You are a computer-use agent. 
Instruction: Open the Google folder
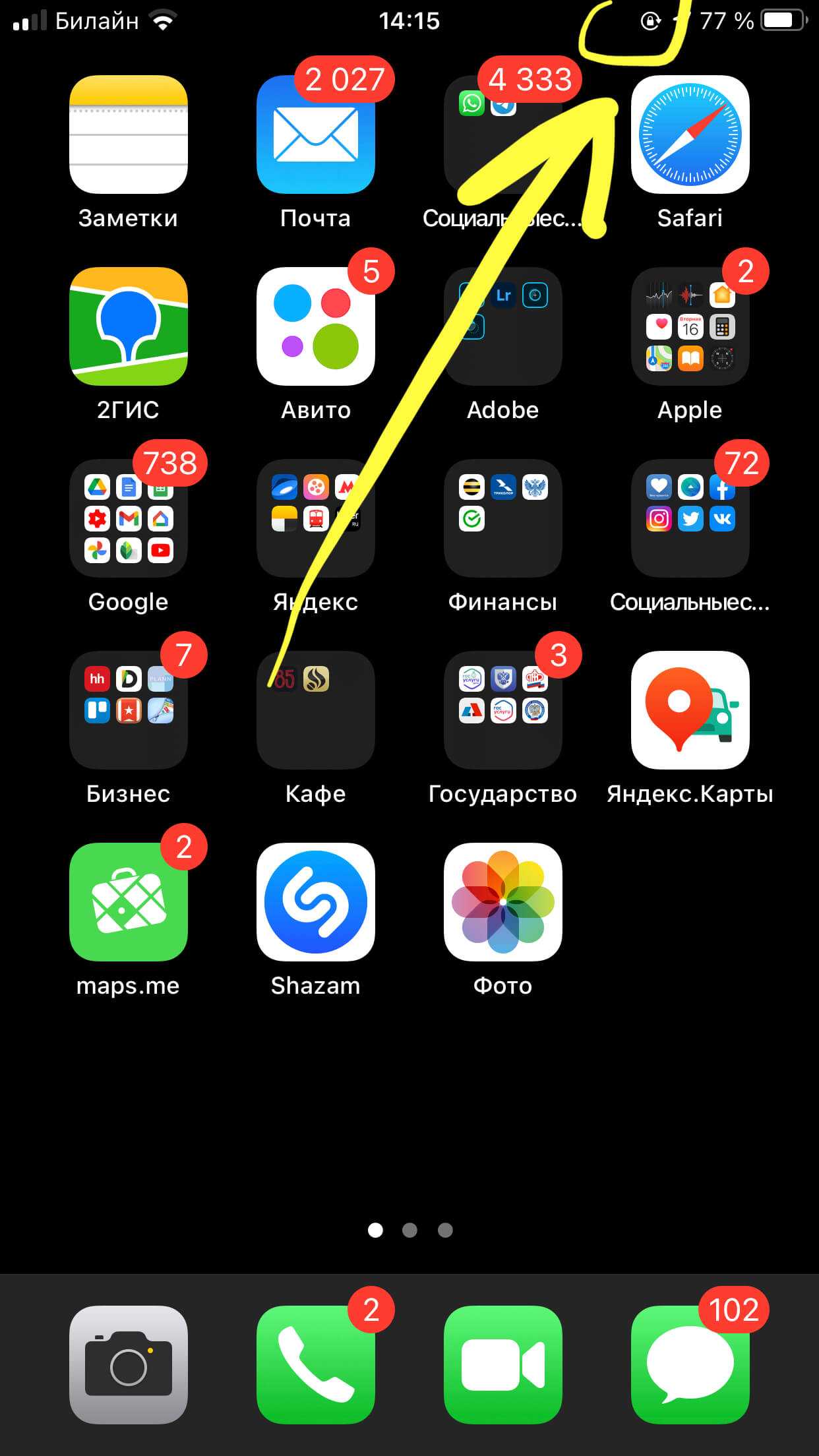point(128,518)
